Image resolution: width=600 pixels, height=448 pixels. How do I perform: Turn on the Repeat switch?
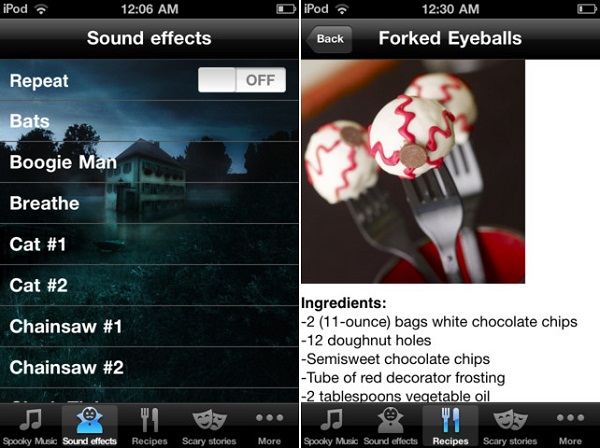pos(241,80)
